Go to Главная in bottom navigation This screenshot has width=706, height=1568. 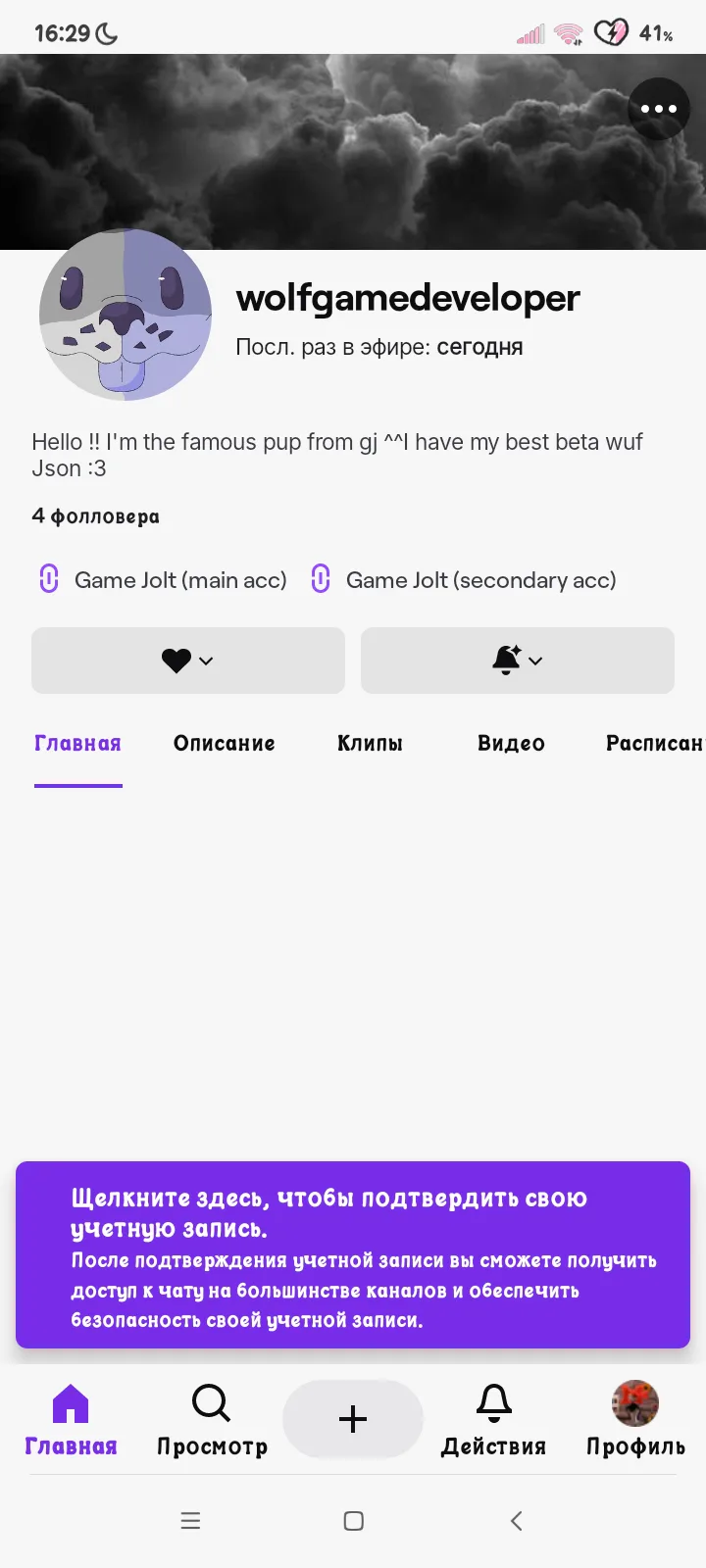[71, 1420]
